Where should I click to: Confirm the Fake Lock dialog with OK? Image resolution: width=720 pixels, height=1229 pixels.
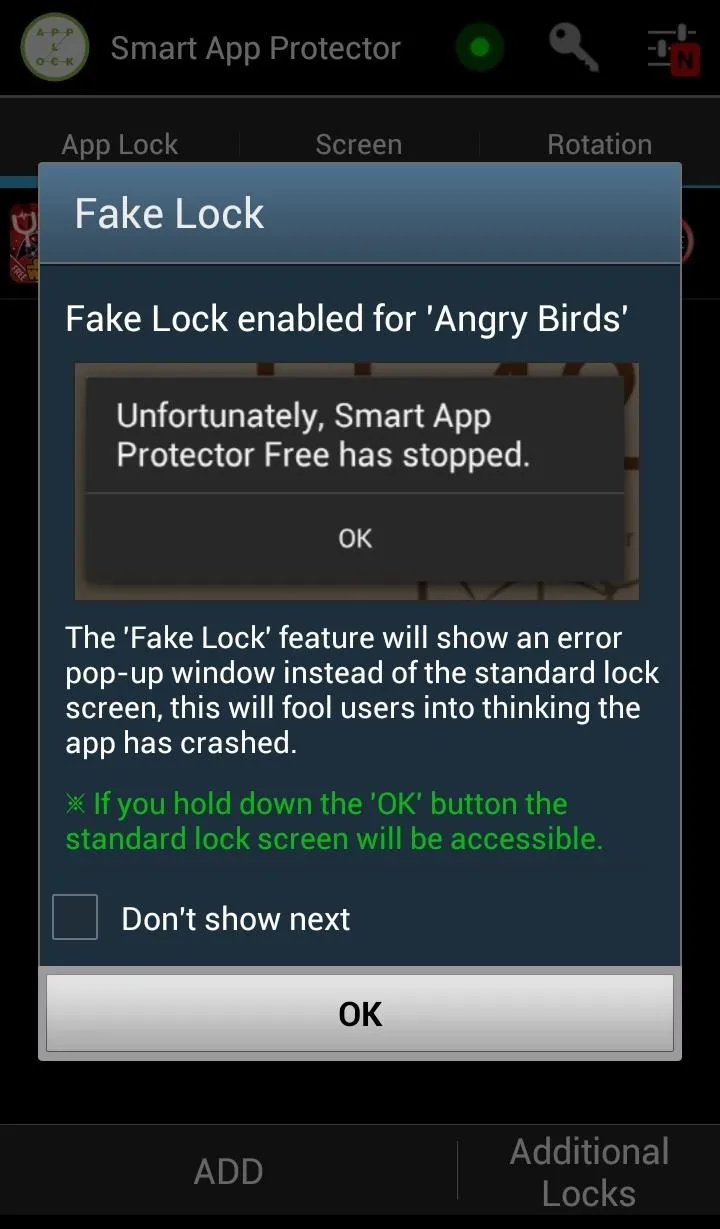point(360,1013)
